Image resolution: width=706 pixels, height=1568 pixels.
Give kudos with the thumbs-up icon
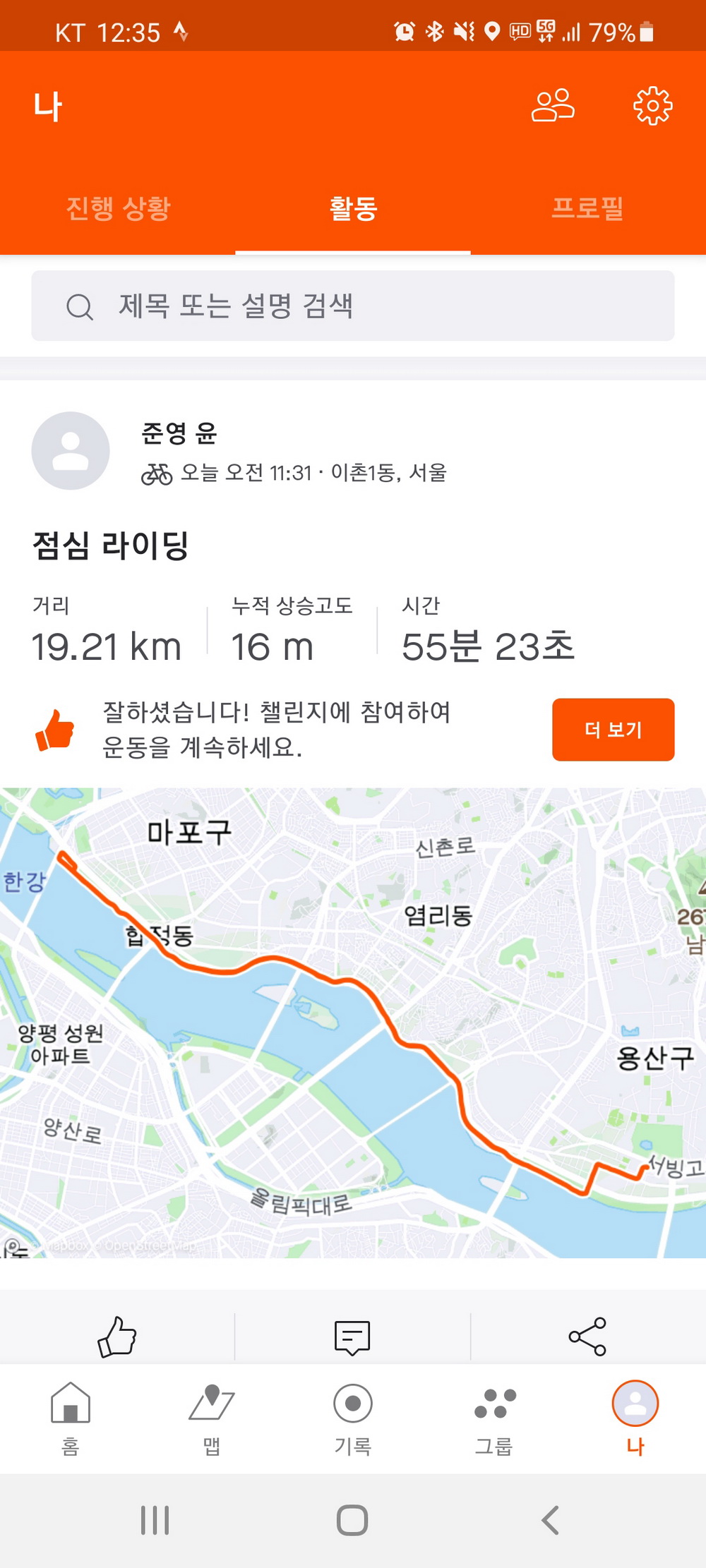117,1337
